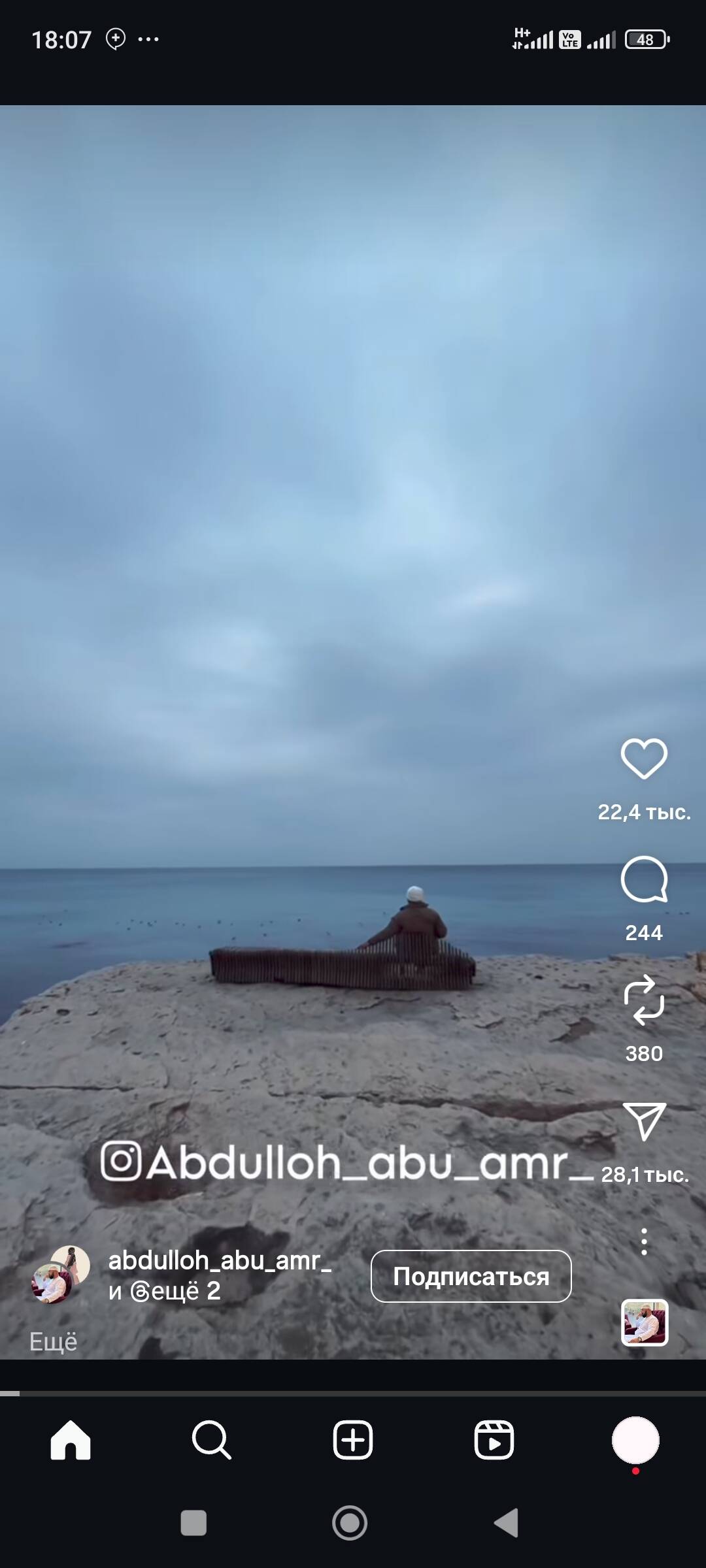Image resolution: width=706 pixels, height=1568 pixels.
Task: Tap the system home button
Action: pyautogui.click(x=350, y=1523)
